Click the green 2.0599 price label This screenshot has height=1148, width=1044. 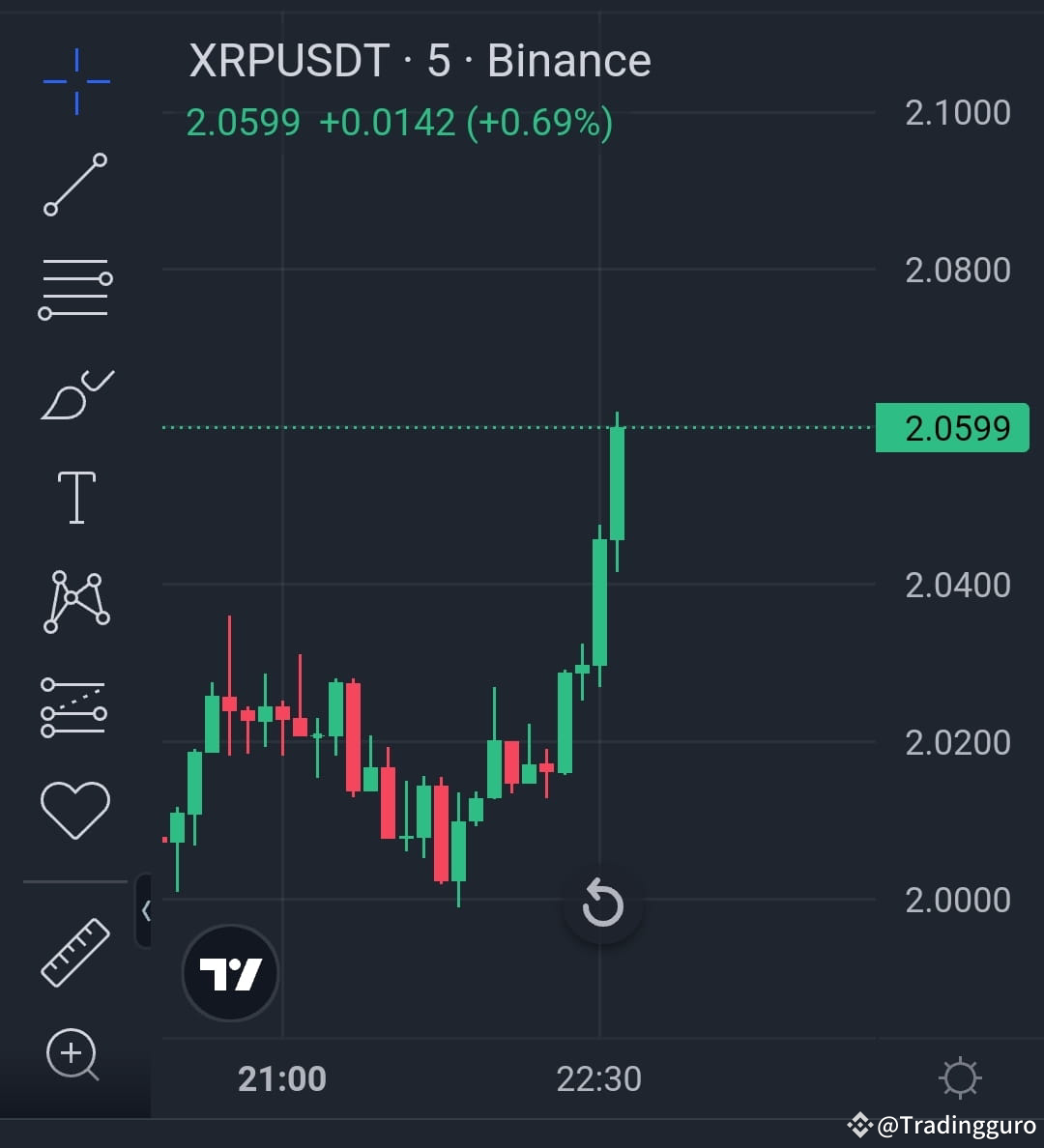click(x=952, y=427)
